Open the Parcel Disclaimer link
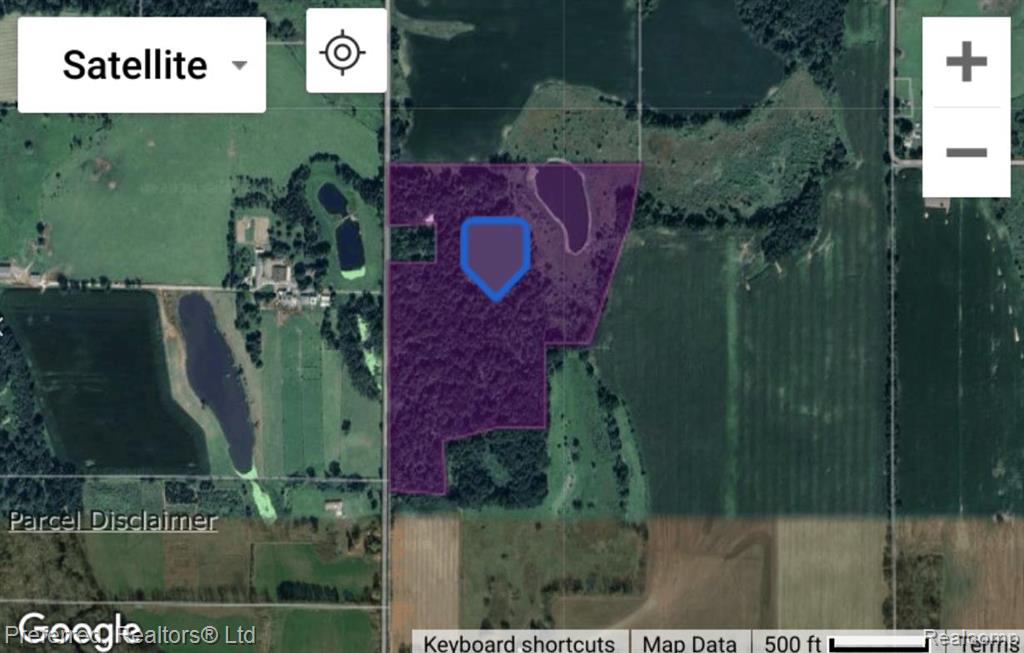 coord(112,520)
